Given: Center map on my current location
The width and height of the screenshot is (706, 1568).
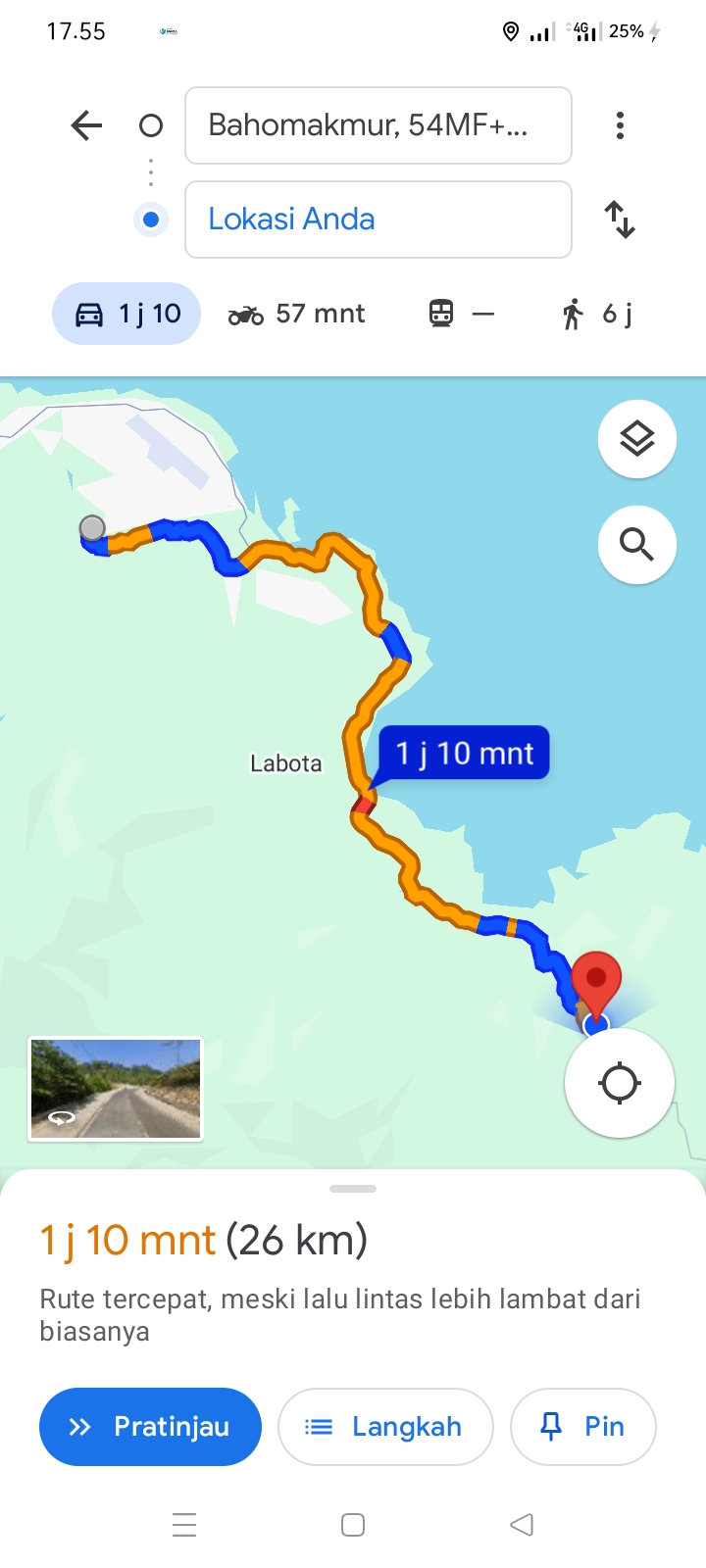Looking at the screenshot, I should [620, 1084].
